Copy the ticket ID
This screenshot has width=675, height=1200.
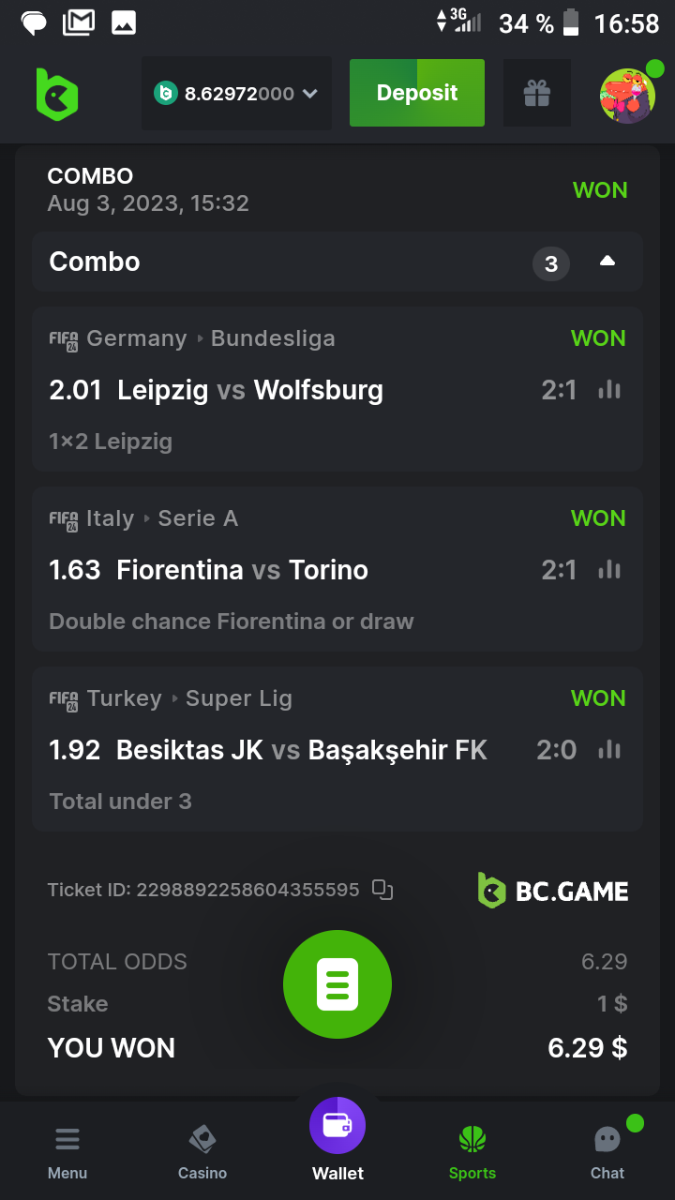[382, 889]
